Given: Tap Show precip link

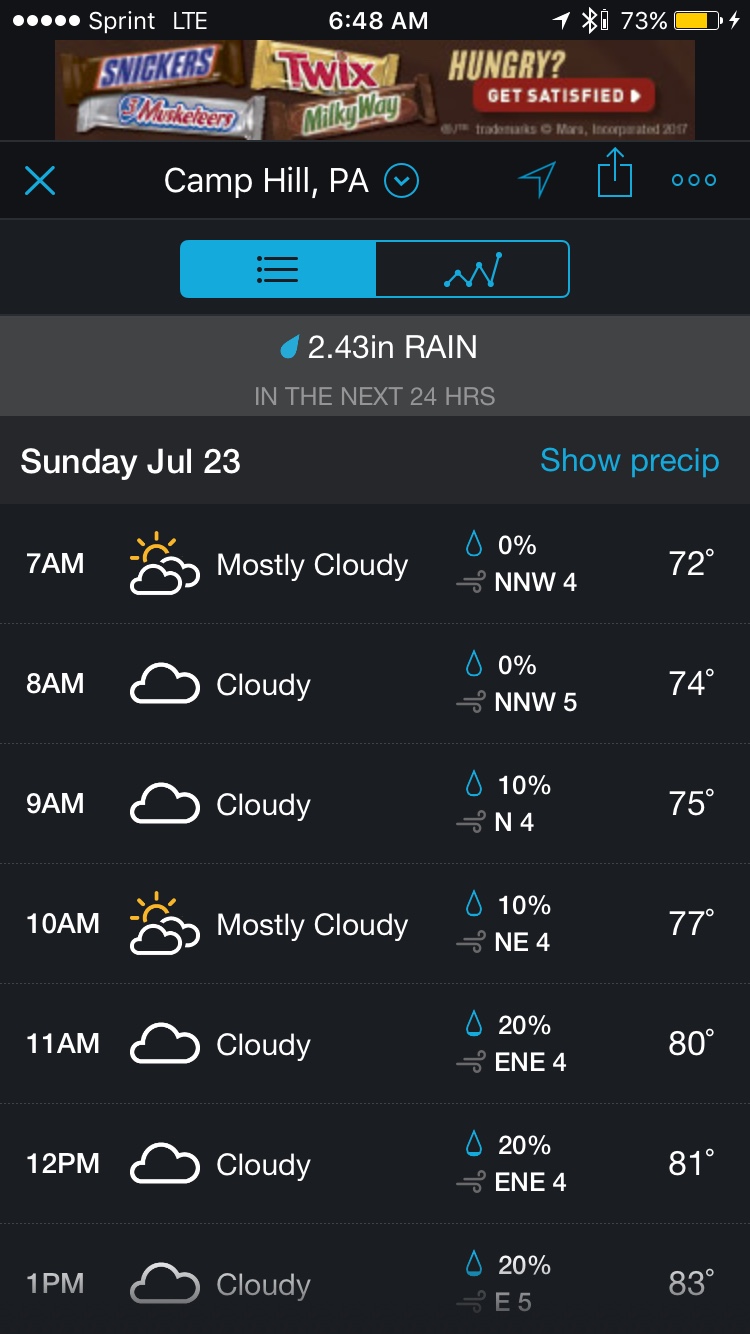Looking at the screenshot, I should pyautogui.click(x=629, y=460).
